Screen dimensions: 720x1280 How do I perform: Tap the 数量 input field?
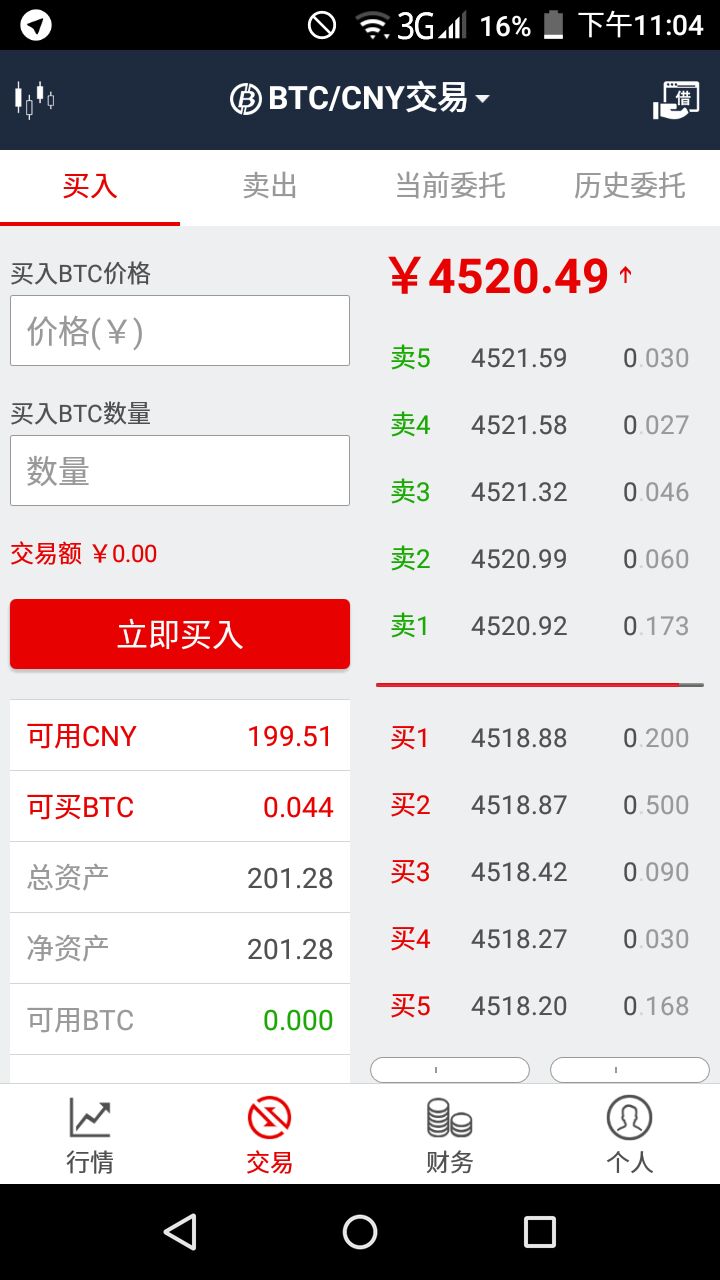tap(180, 471)
